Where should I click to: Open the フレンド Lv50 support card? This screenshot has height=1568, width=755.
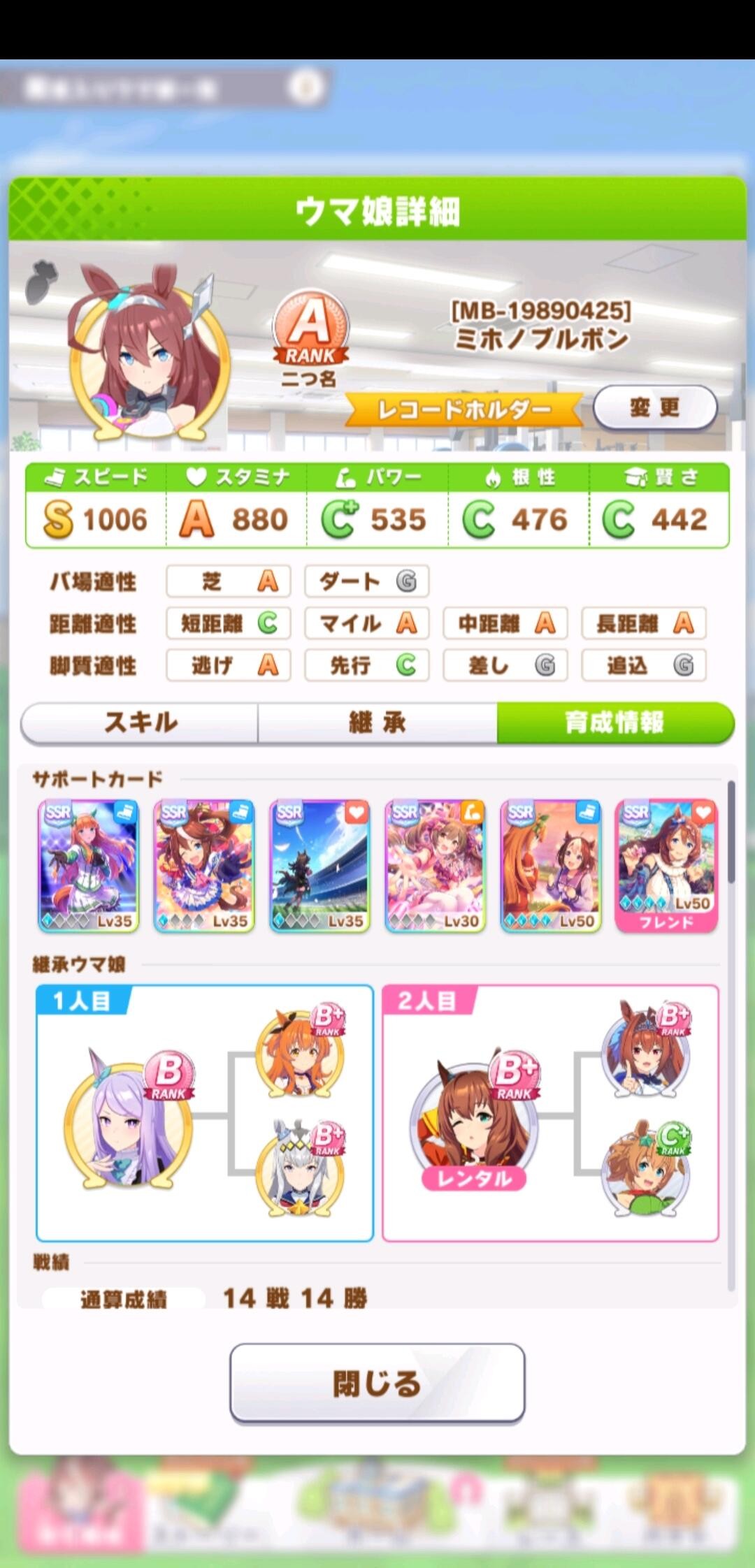pos(666,865)
